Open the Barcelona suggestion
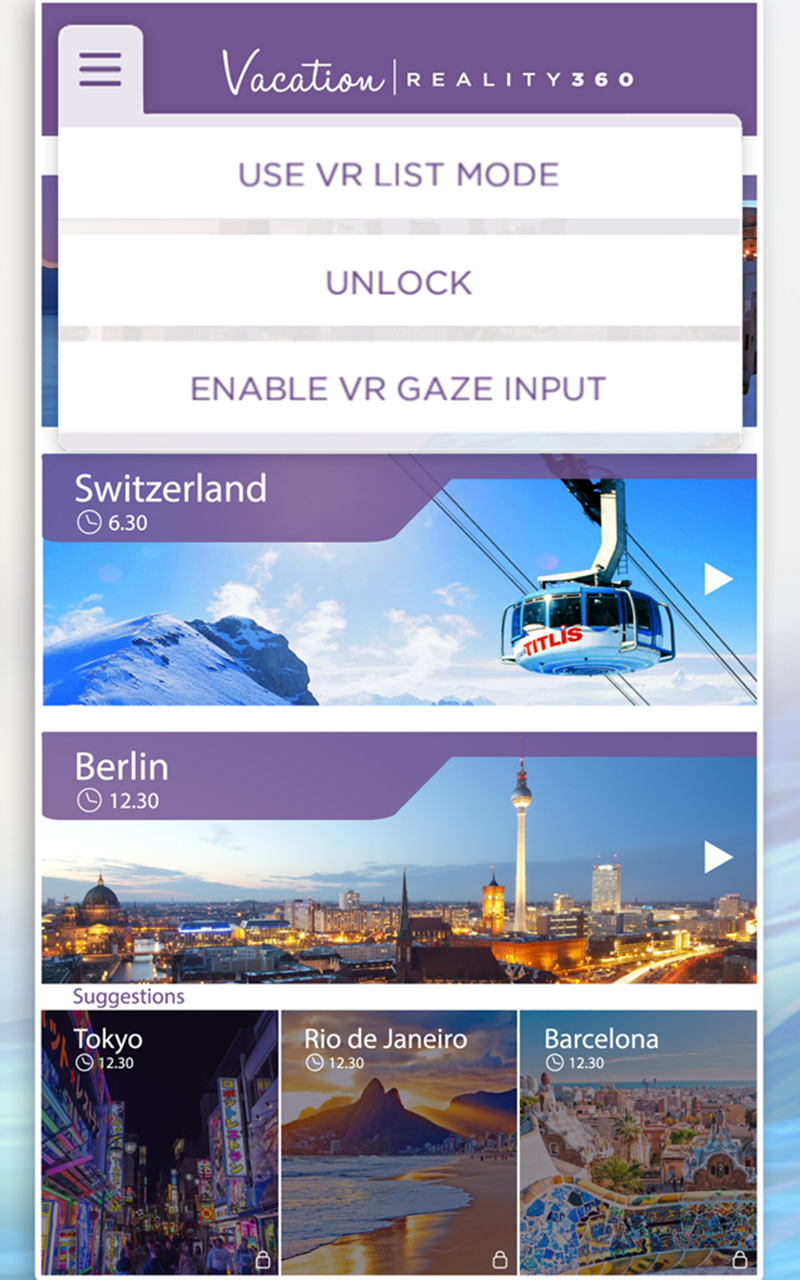 [x=638, y=1140]
